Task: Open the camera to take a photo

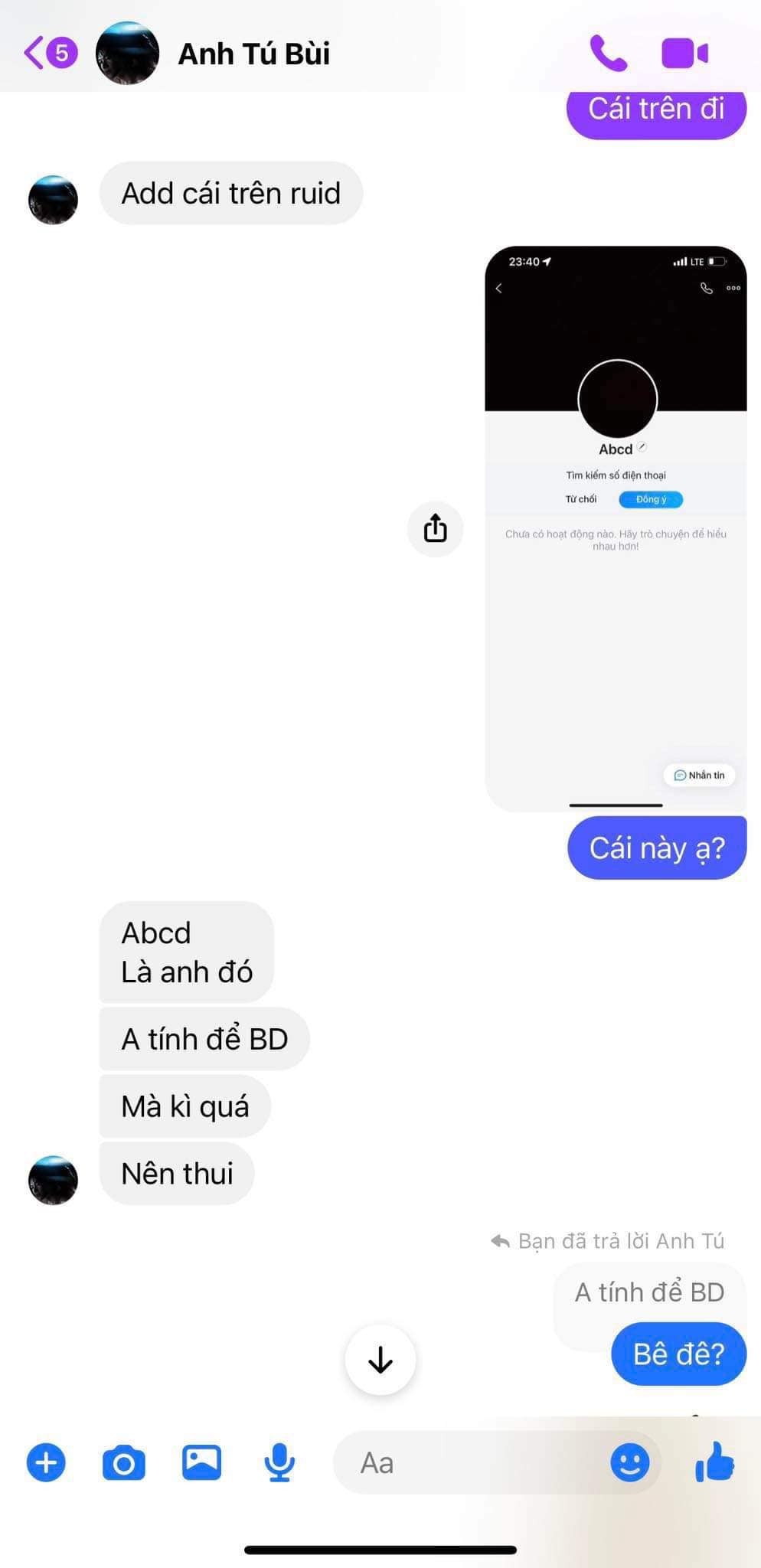Action: coord(124,1463)
